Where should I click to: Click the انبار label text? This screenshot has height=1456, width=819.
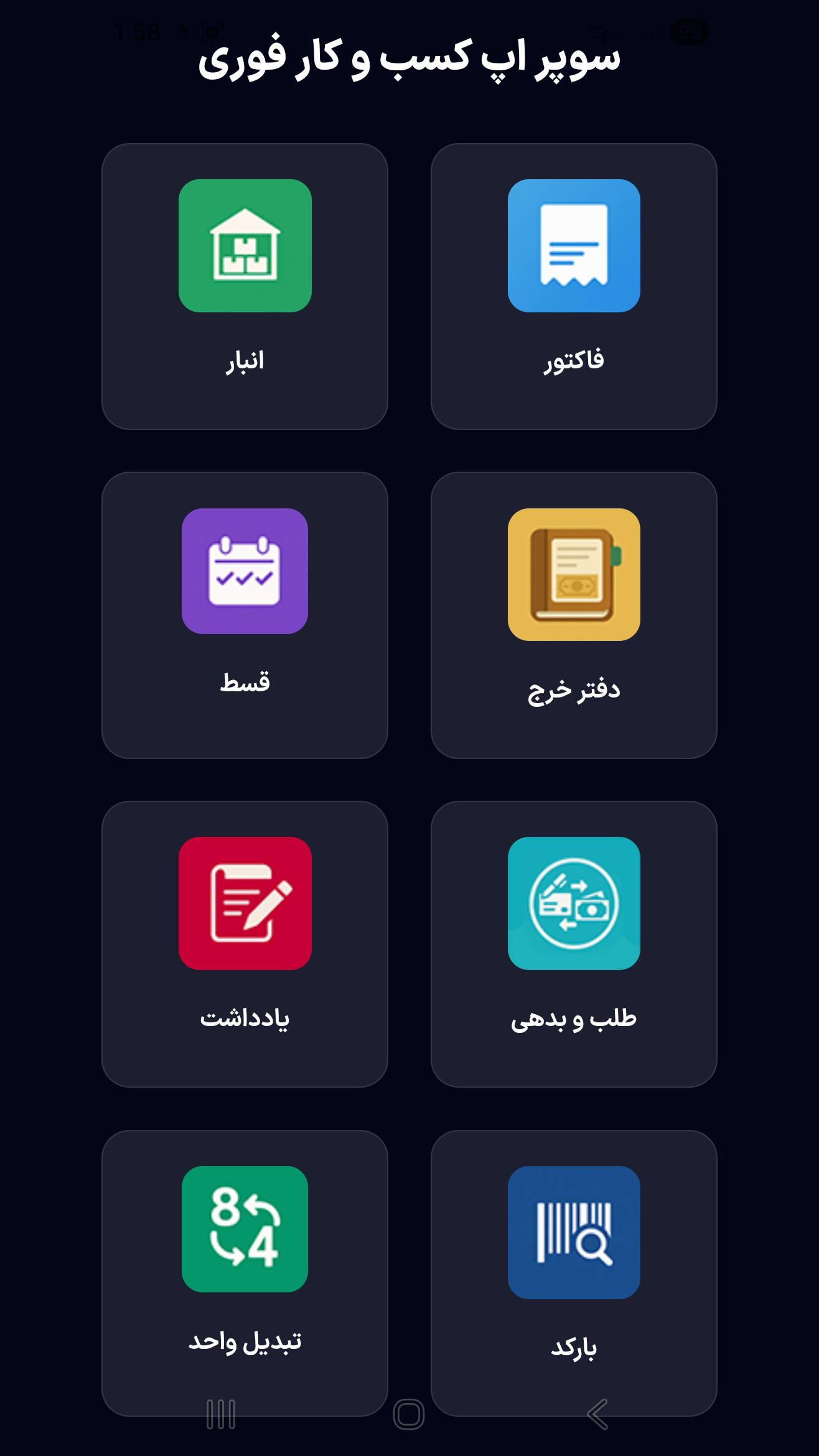(245, 360)
